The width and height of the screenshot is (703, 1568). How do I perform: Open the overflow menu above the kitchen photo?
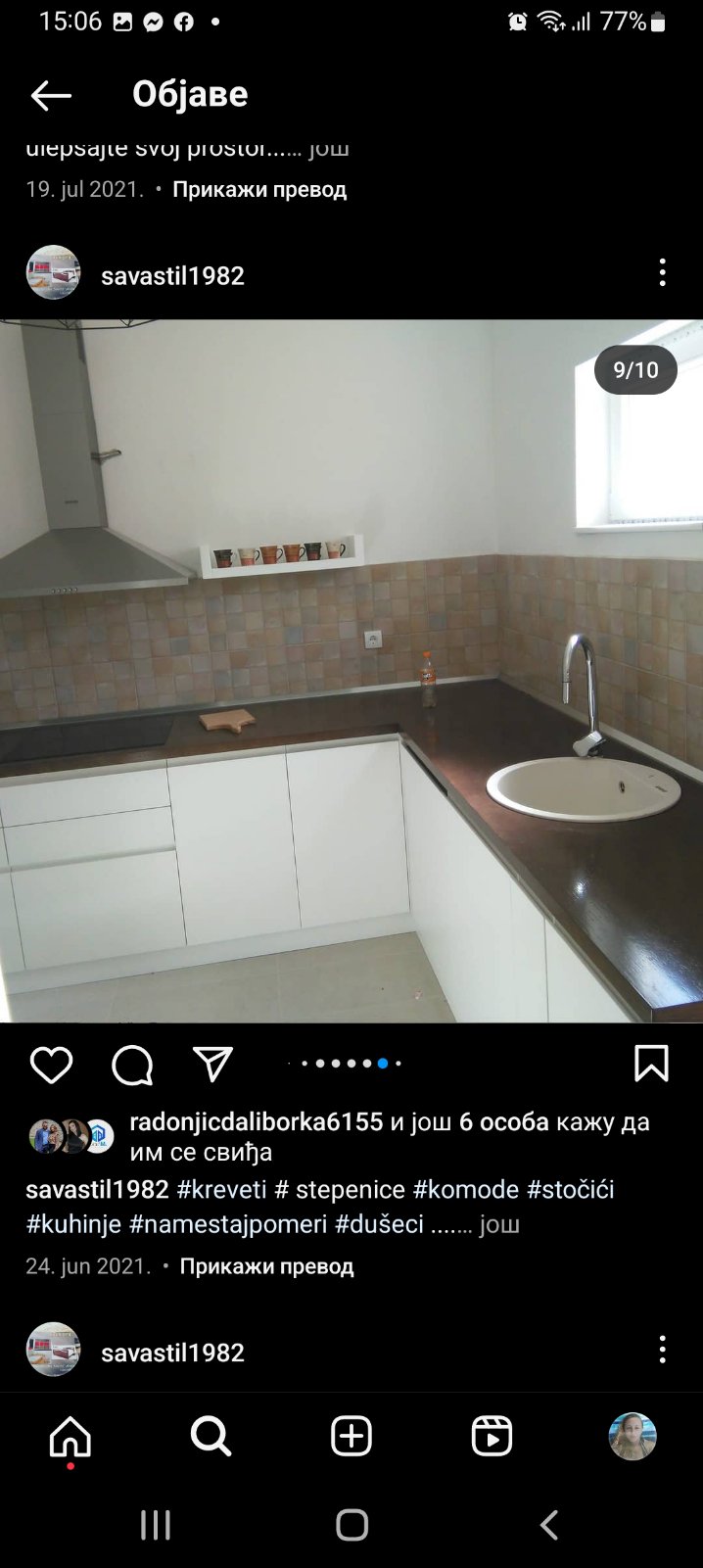663,273
